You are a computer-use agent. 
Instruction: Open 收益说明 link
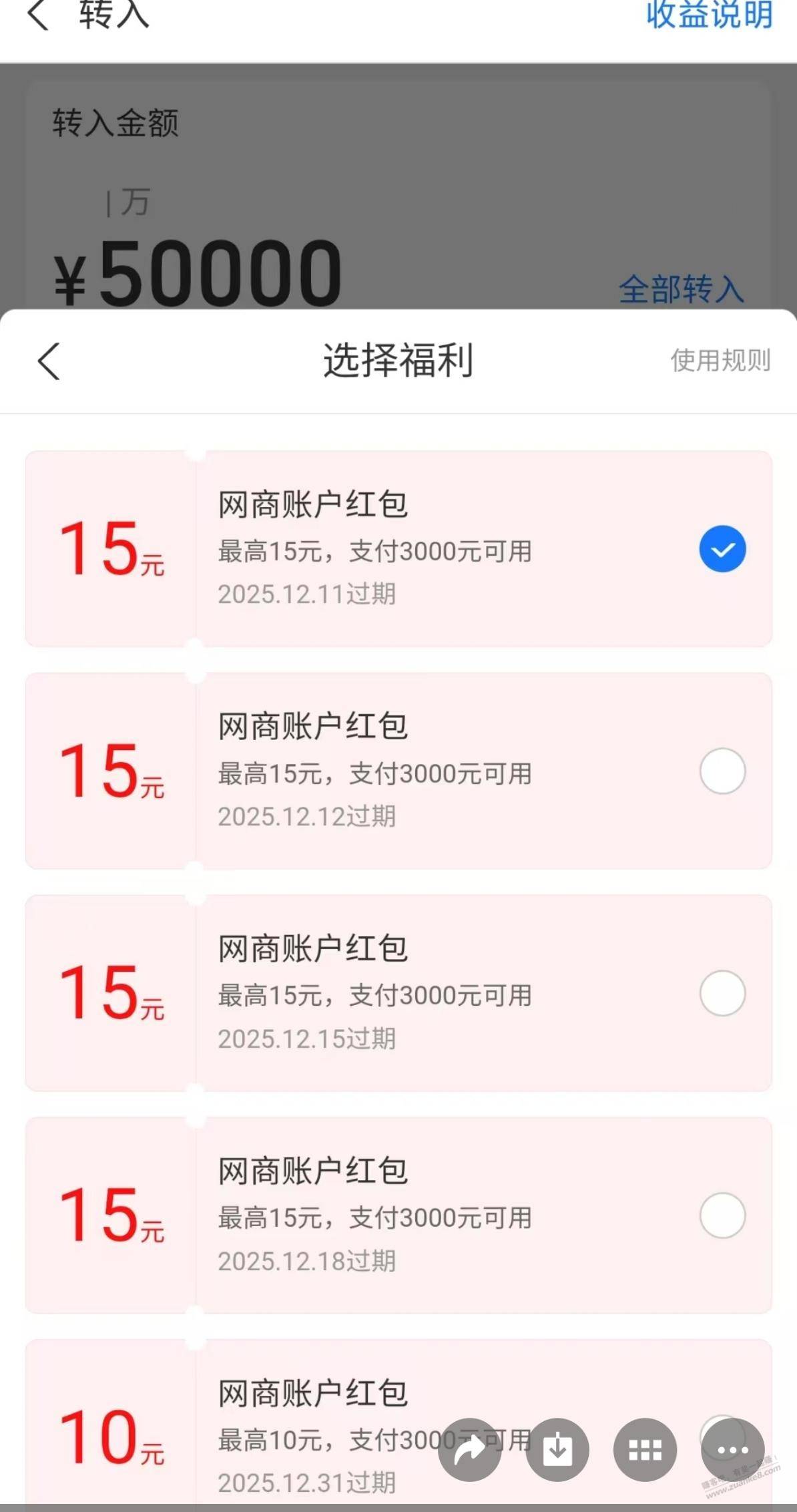[x=709, y=15]
